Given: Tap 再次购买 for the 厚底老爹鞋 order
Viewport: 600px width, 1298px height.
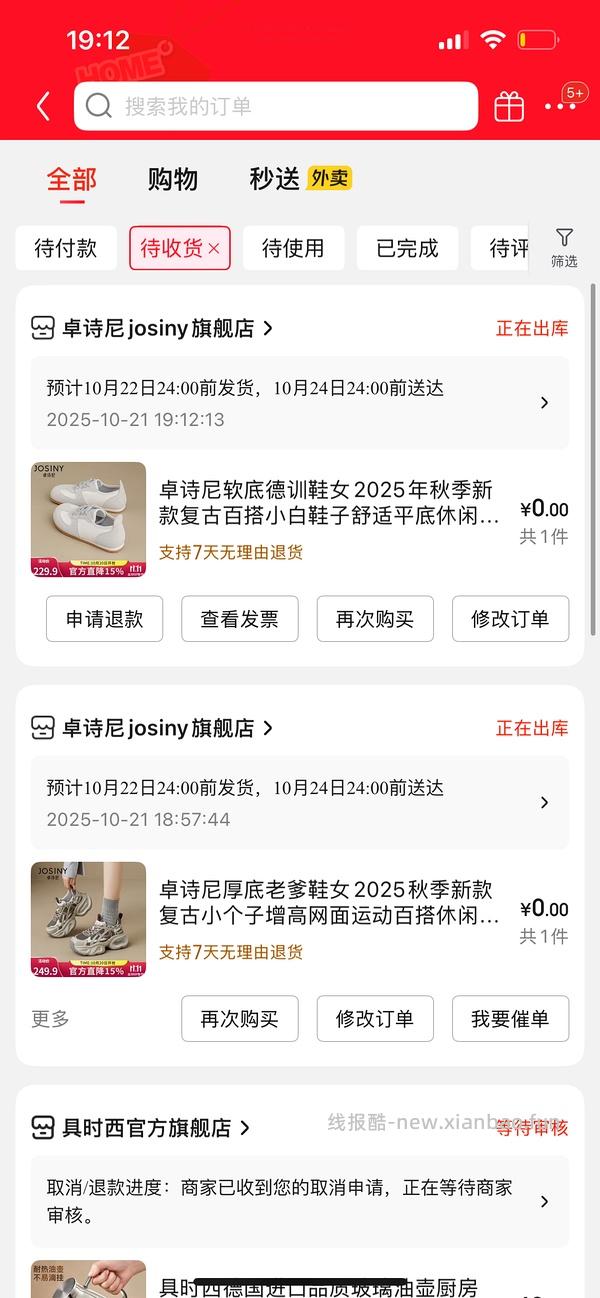Looking at the screenshot, I should click(240, 1019).
